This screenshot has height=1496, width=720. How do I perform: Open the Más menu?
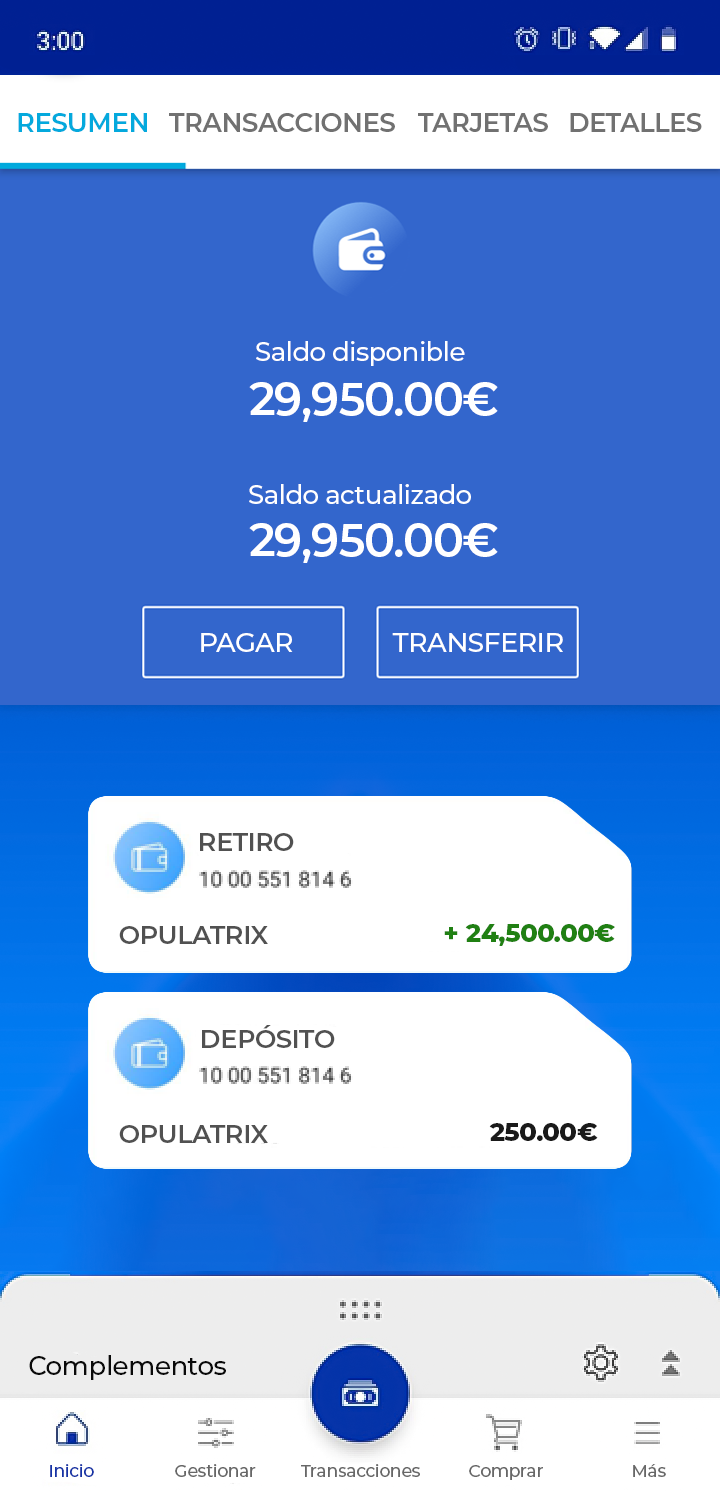tap(648, 1446)
